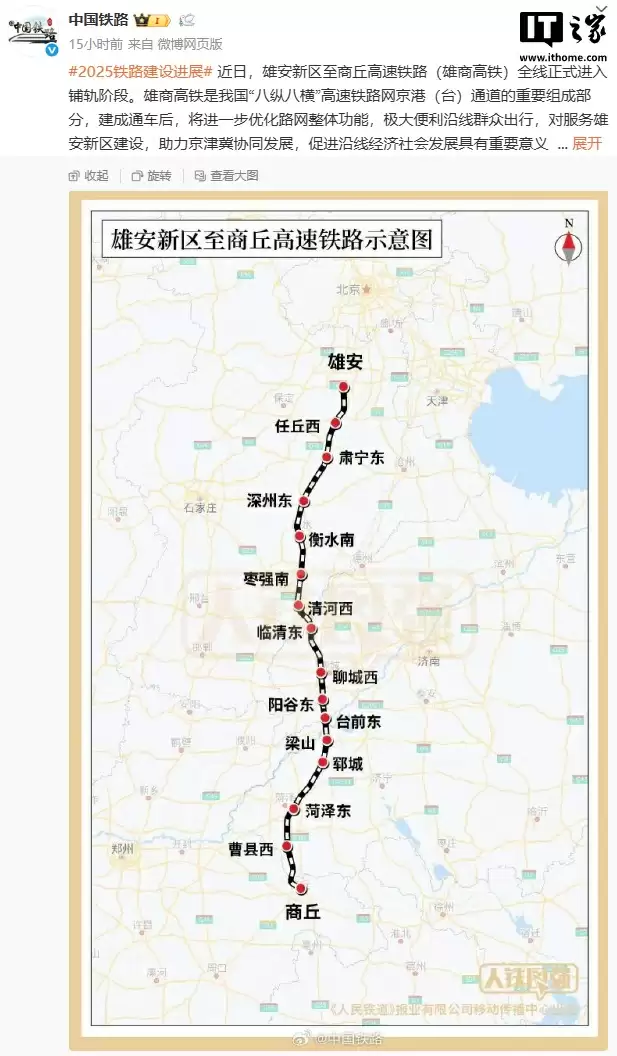
Task: View the large image via 查看大图
Action: 226,175
